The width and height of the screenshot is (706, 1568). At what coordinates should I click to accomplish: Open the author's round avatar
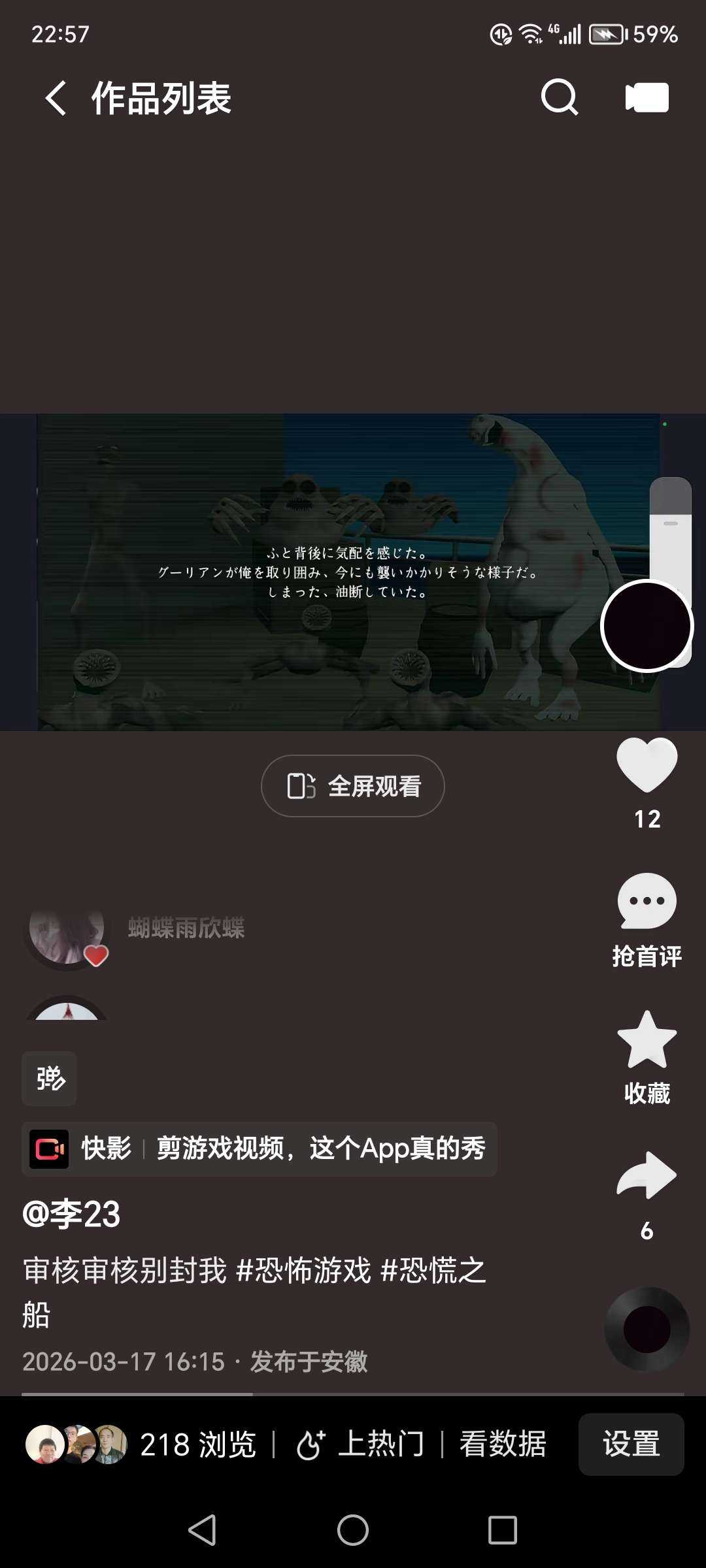[x=647, y=626]
